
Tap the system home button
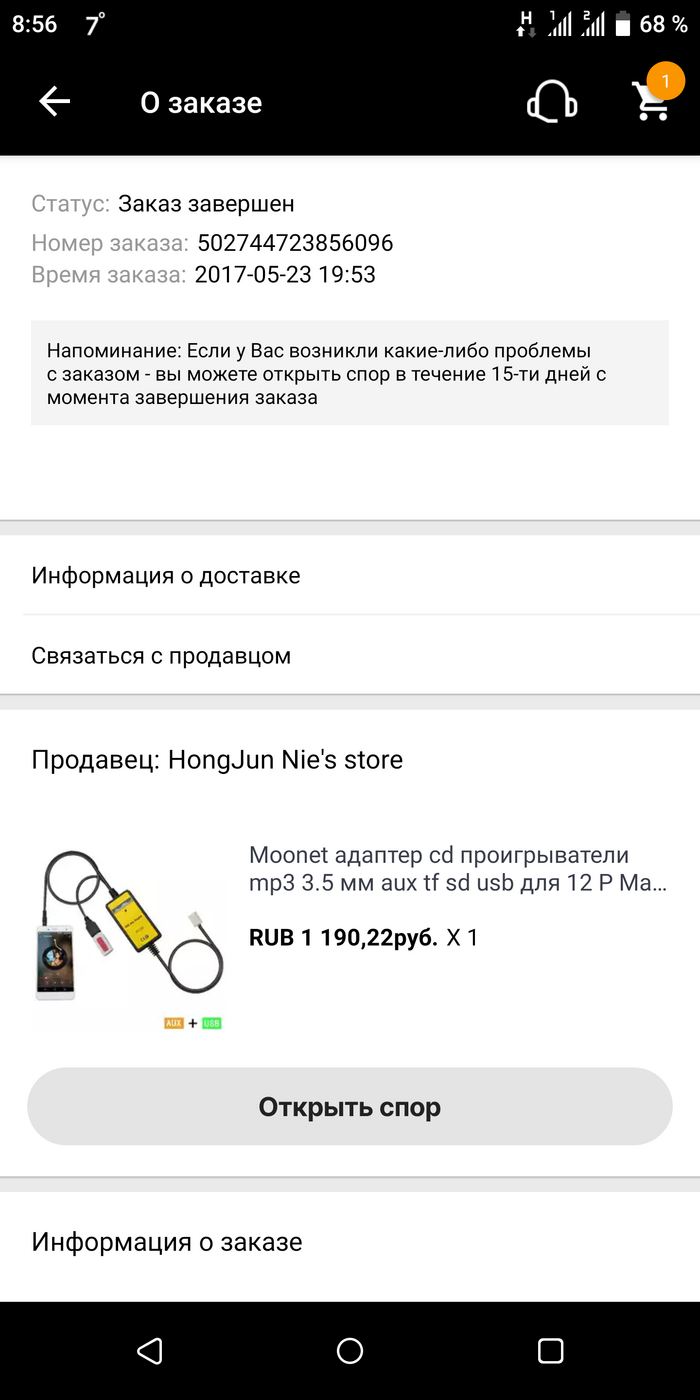pos(350,1351)
